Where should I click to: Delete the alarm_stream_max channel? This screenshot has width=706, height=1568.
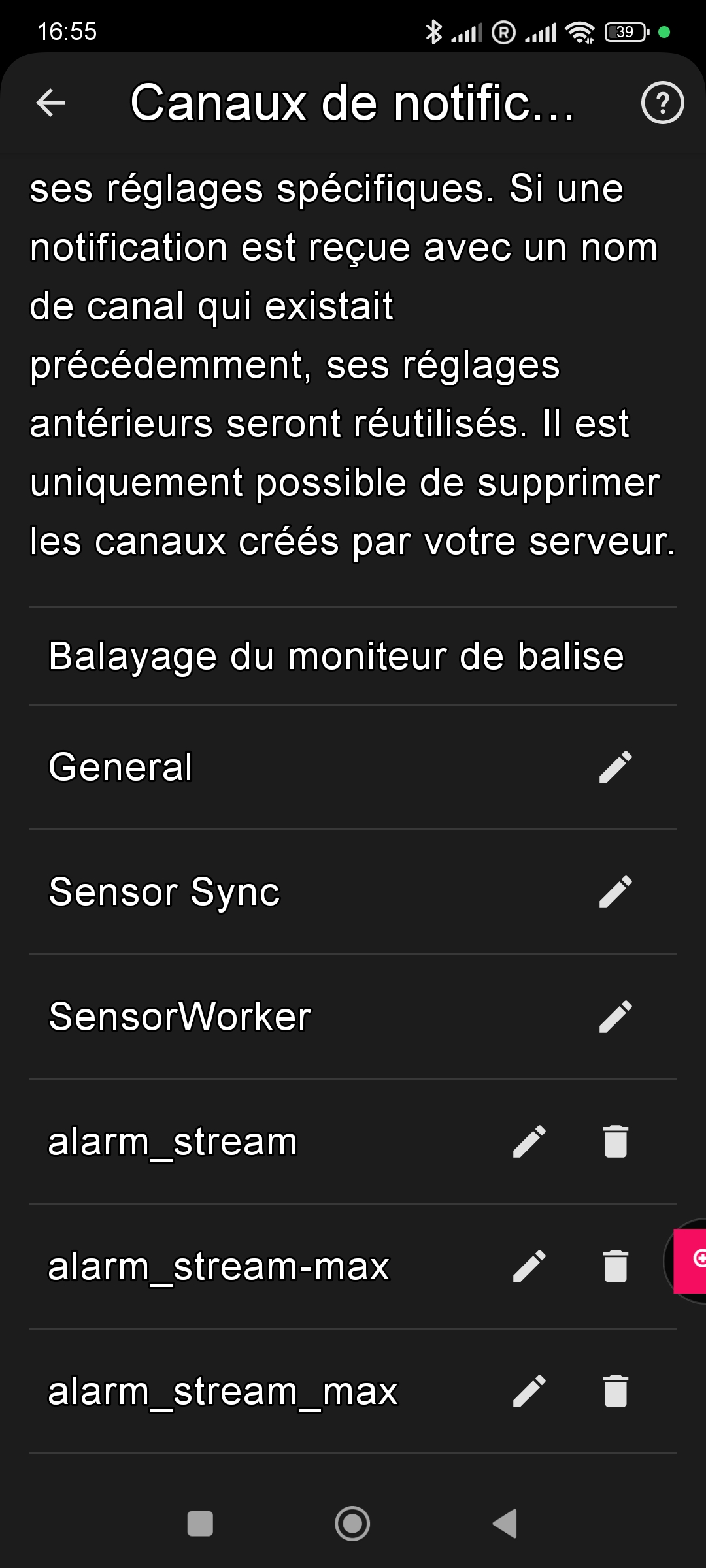click(615, 1390)
